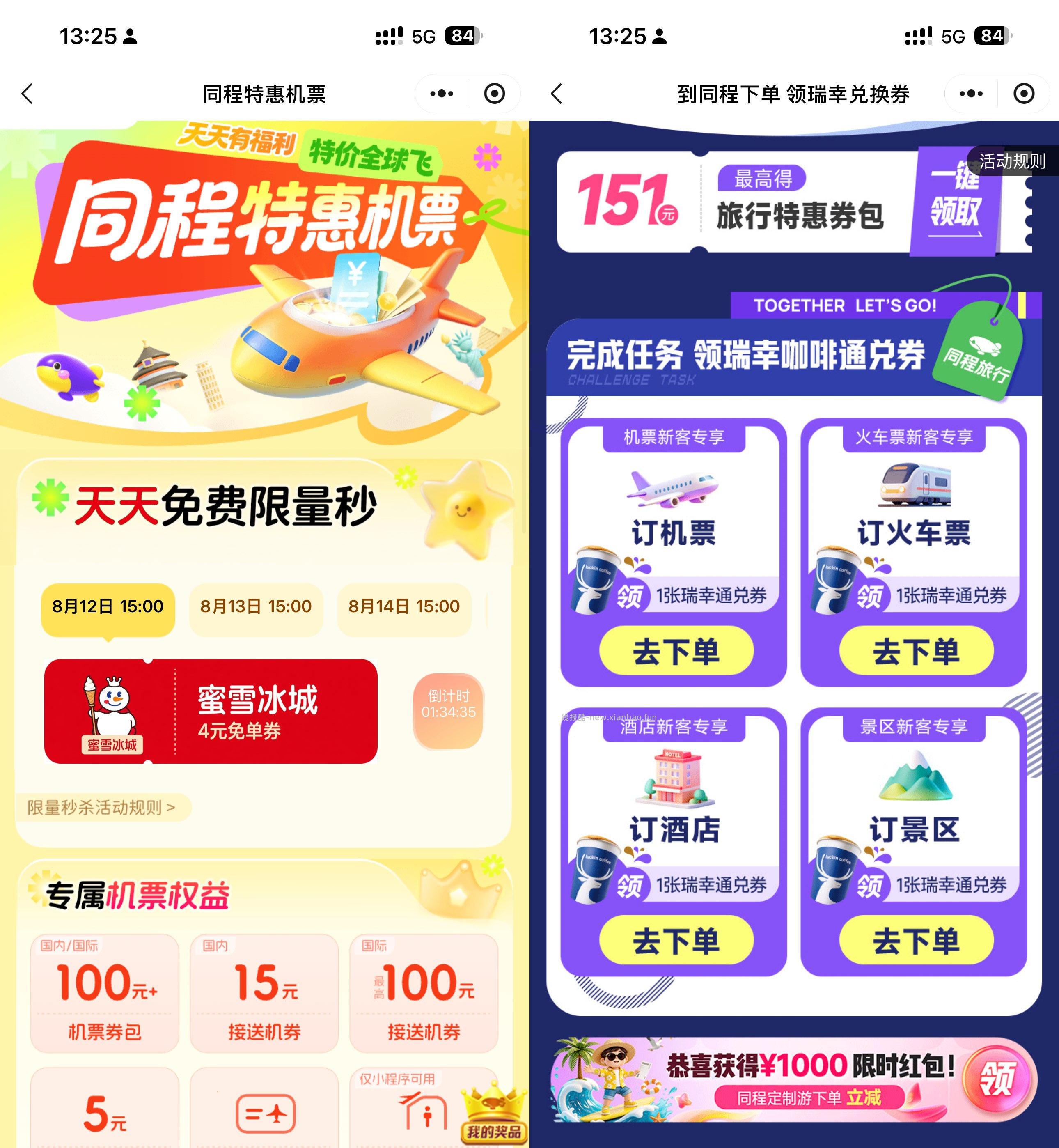Go back from the 同程特惠机票 page
The width and height of the screenshot is (1059, 1148).
pyautogui.click(x=27, y=94)
